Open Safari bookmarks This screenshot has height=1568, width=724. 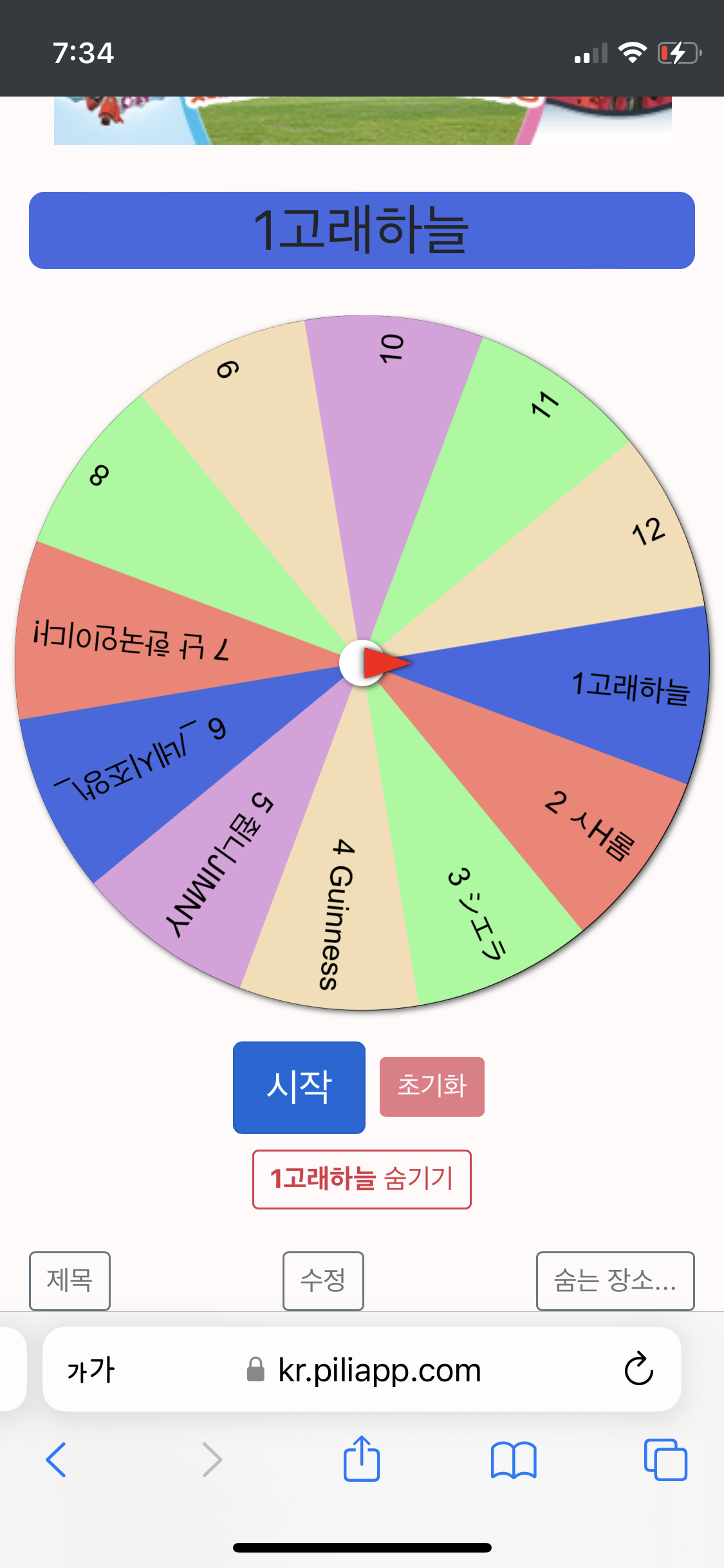[513, 1459]
